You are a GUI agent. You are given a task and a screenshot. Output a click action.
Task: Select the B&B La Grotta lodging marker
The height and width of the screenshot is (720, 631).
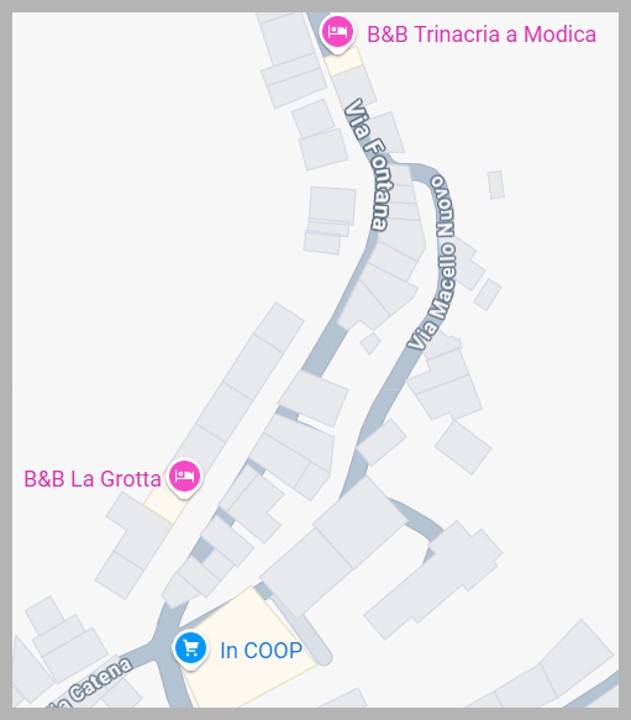[x=184, y=477]
